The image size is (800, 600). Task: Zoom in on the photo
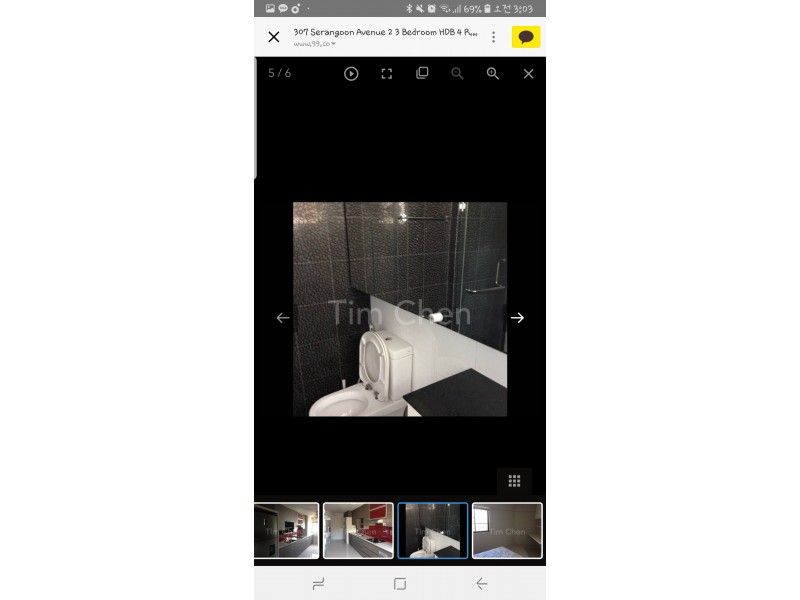click(493, 73)
